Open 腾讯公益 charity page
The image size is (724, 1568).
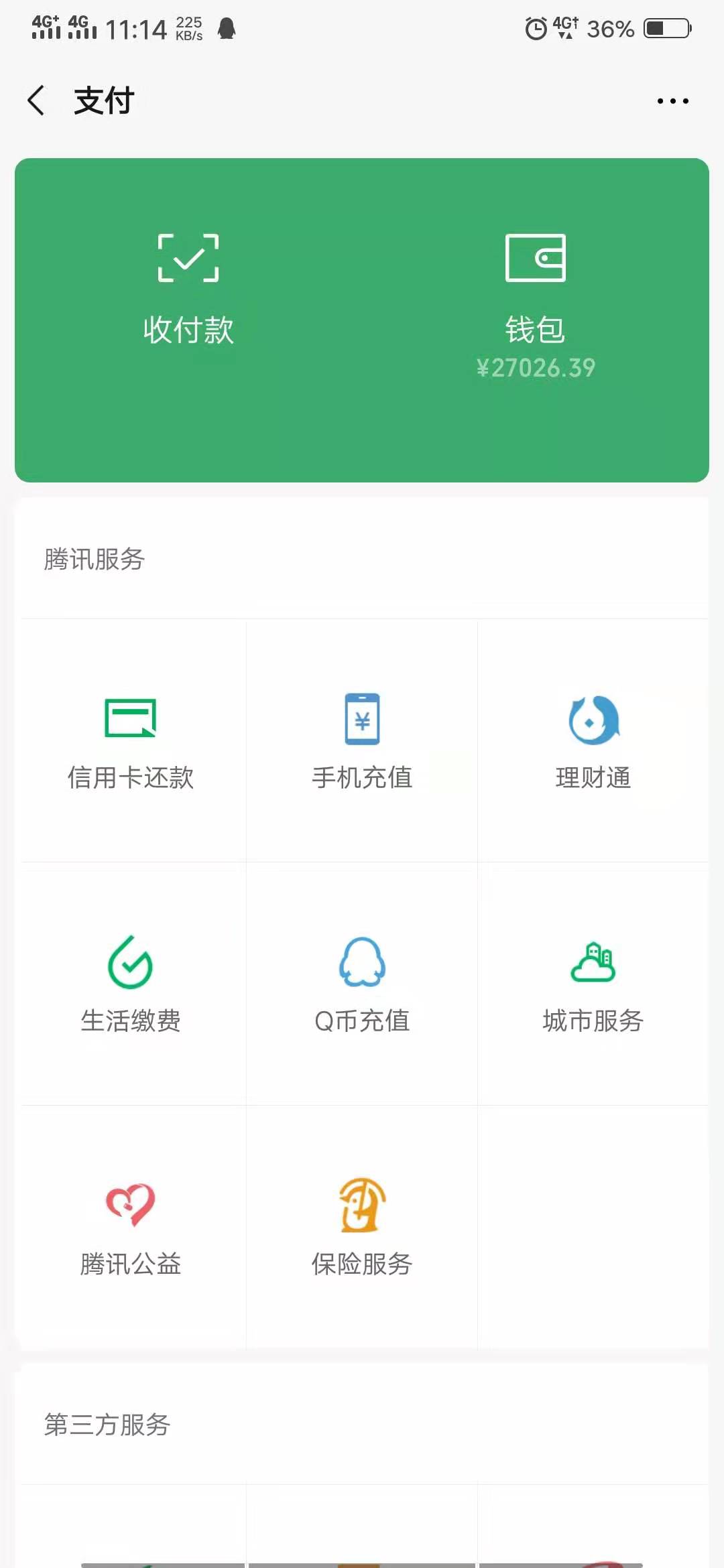tap(131, 1228)
